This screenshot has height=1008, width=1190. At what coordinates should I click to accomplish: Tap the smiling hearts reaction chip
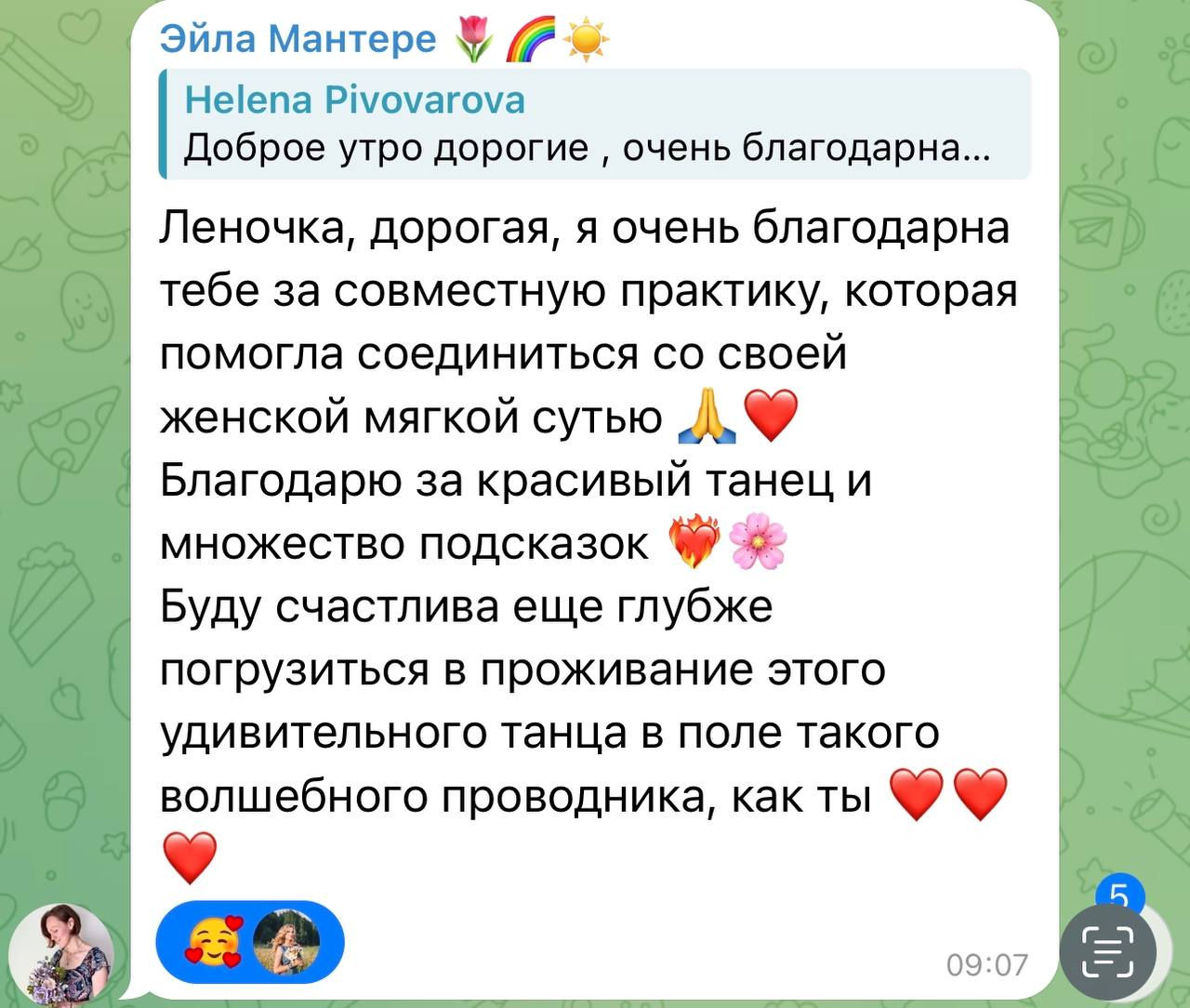[x=249, y=943]
